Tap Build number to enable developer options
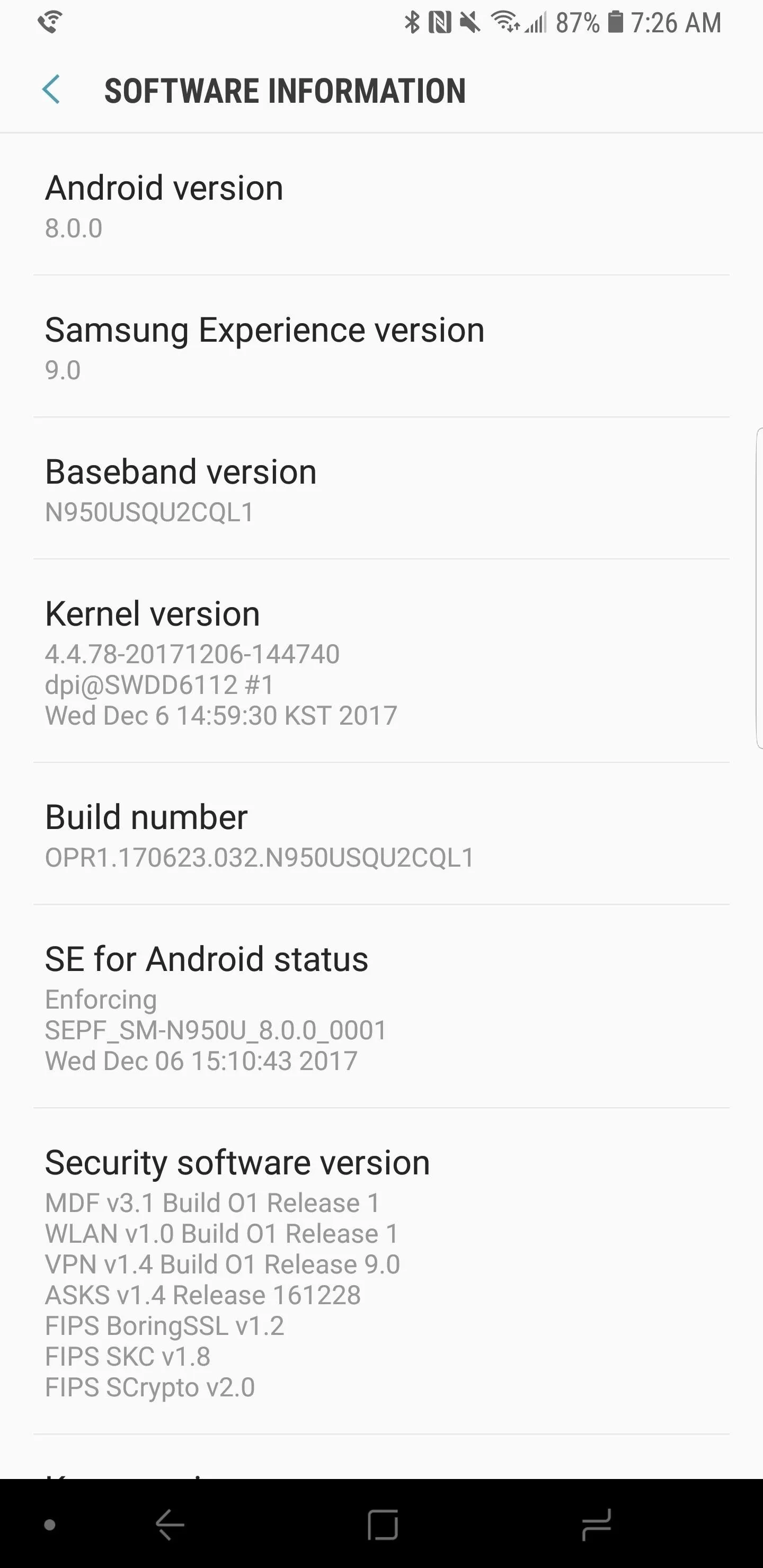This screenshot has height=1568, width=763. [381, 833]
